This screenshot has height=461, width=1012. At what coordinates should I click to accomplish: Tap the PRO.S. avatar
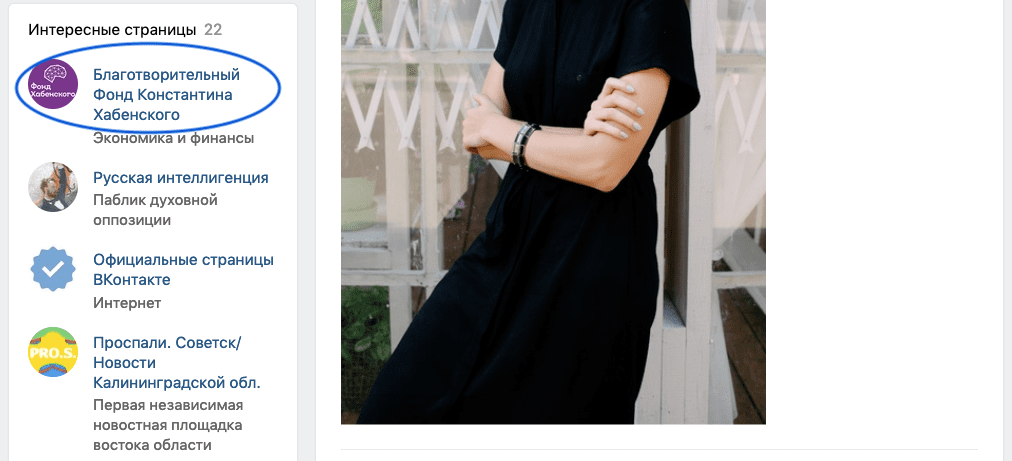[x=53, y=351]
